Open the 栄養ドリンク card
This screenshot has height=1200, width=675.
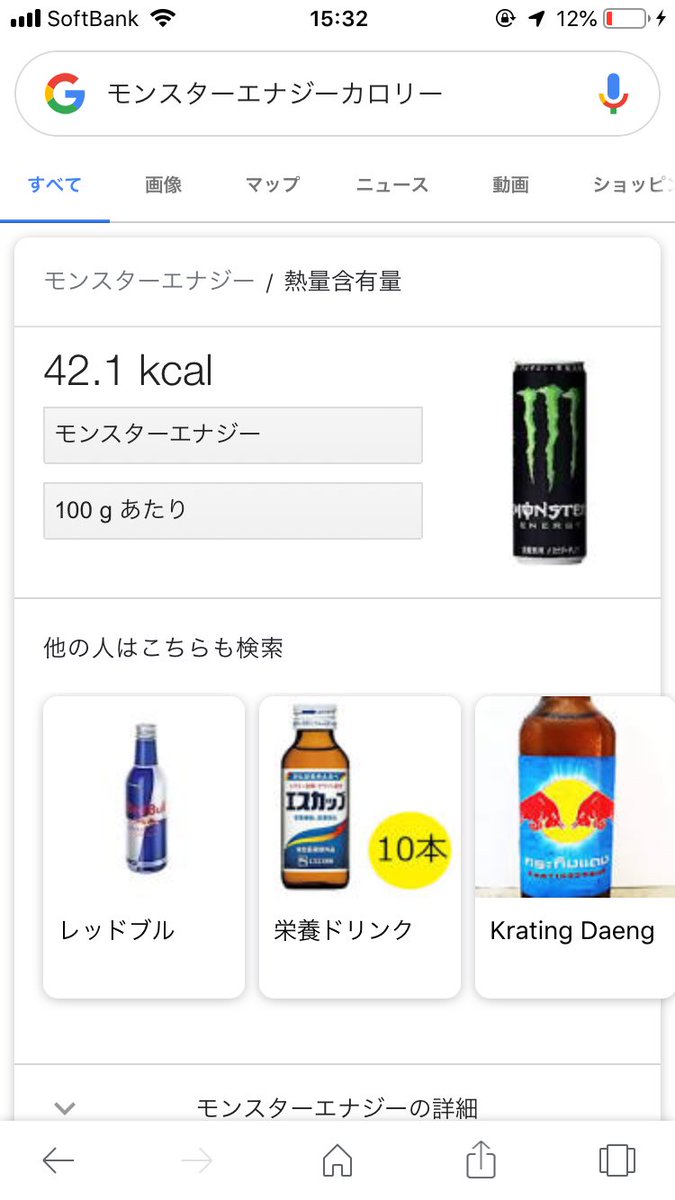(x=360, y=847)
